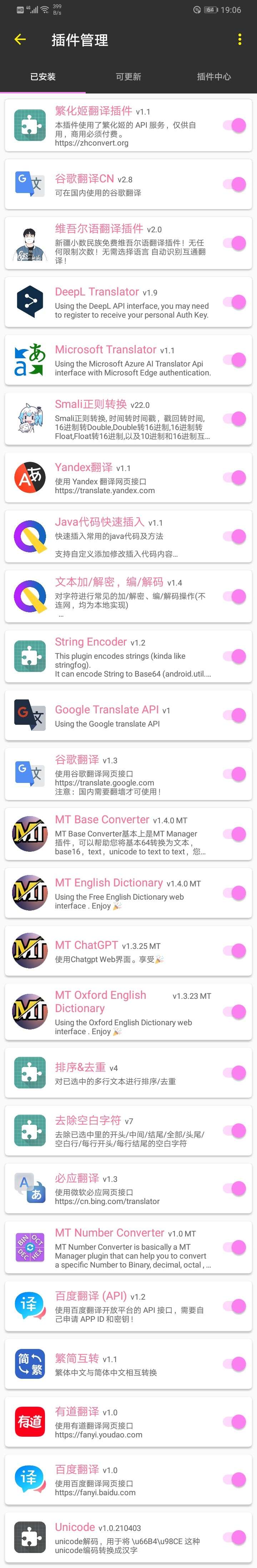
Task: Disable the 繁化姬翻译插件 toggle
Action: click(235, 125)
